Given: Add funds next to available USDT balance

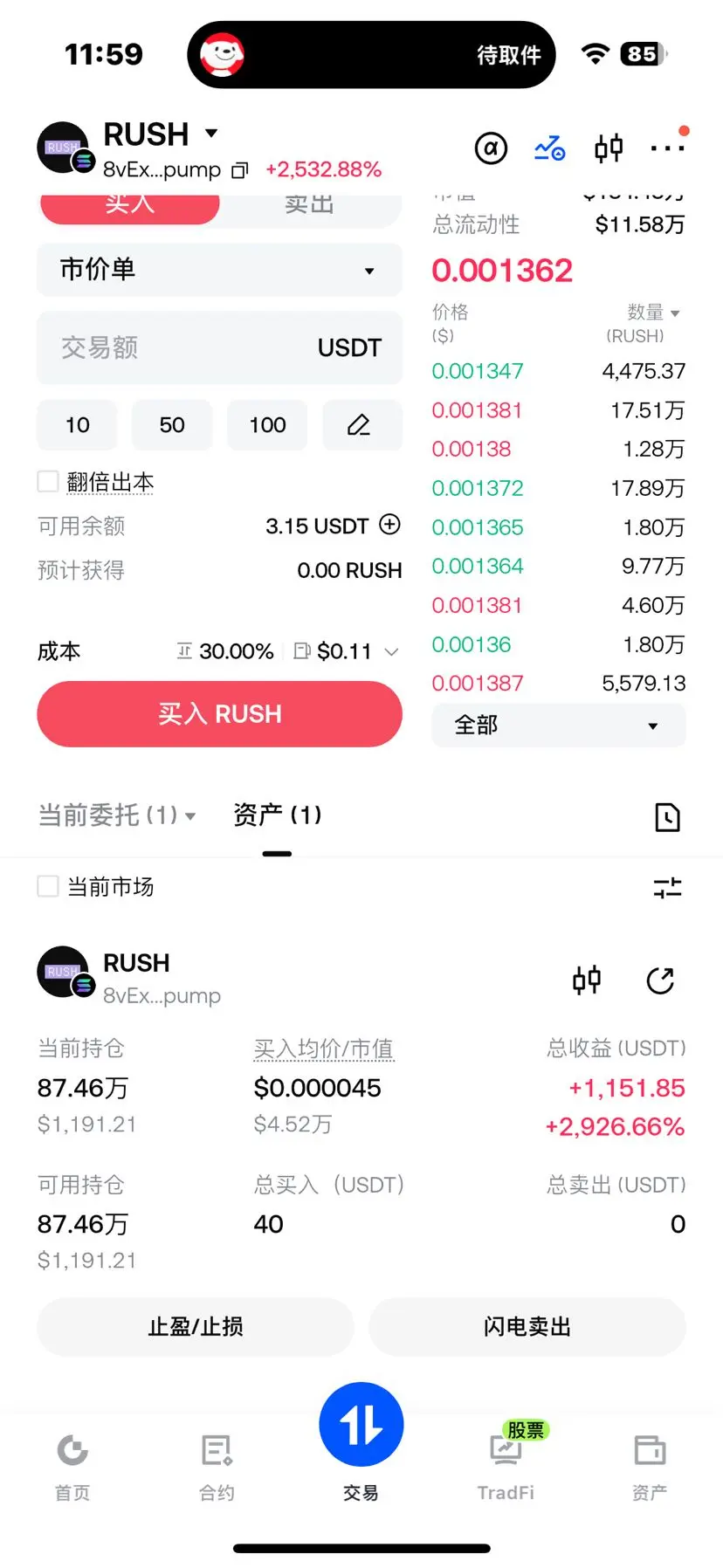Looking at the screenshot, I should point(389,525).
